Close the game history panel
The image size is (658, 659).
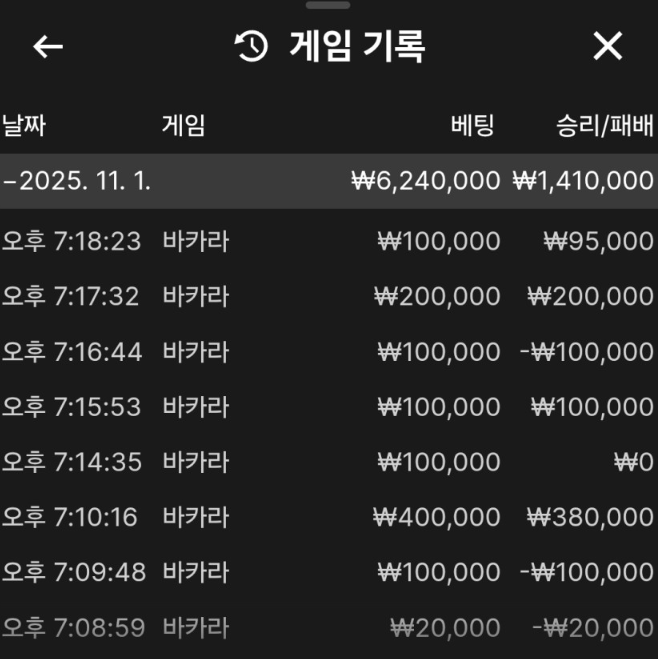tap(607, 46)
